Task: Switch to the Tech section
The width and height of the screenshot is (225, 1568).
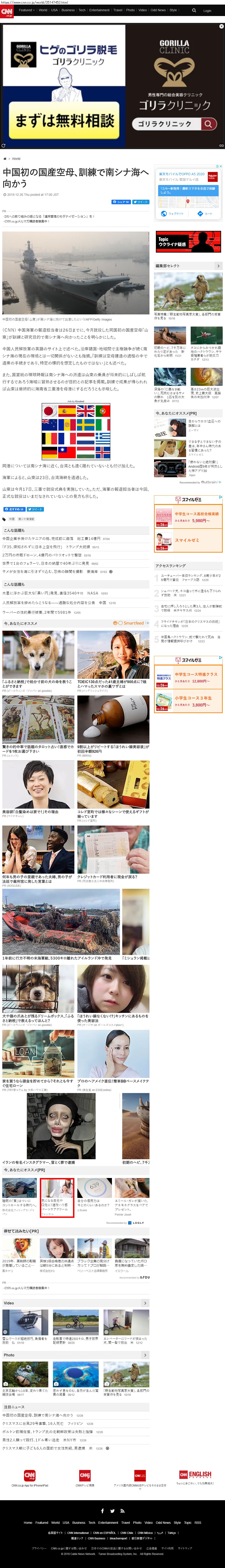Action: [x=82, y=10]
